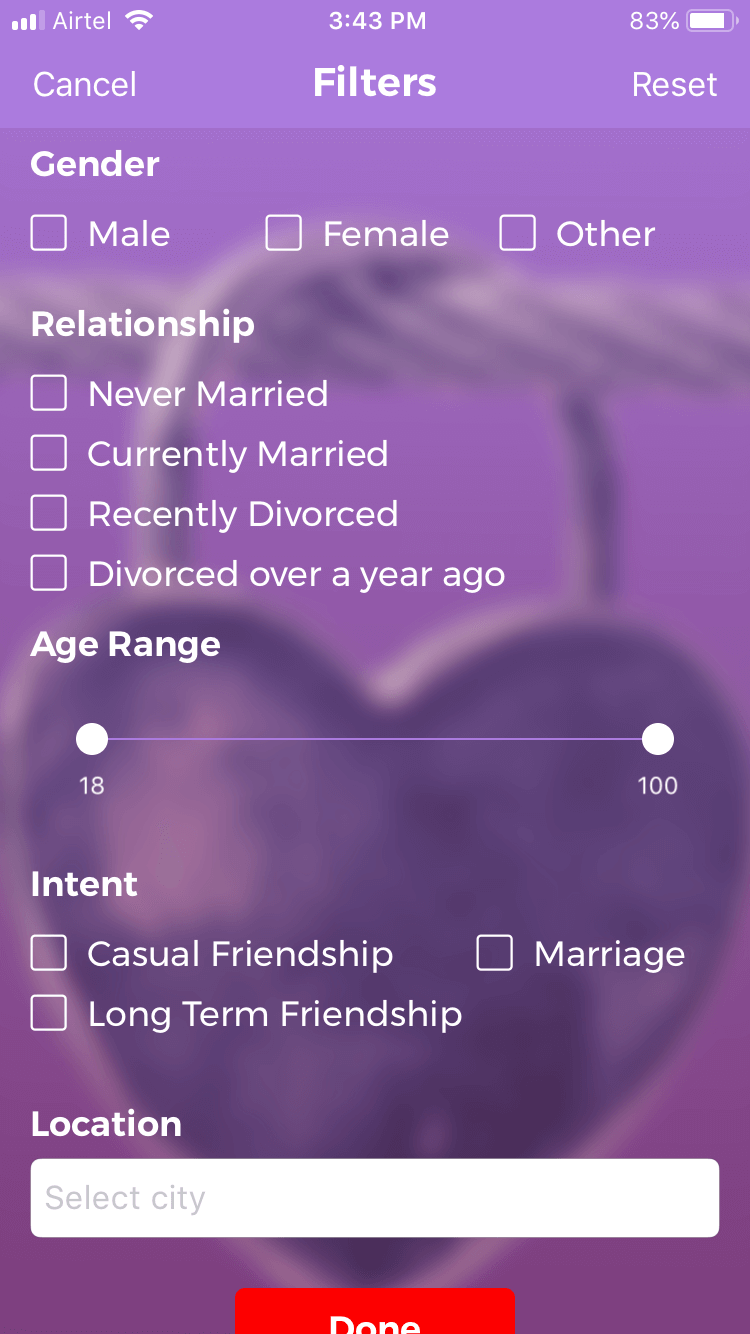750x1334 pixels.
Task: Enable the Currently Married filter
Action: pyautogui.click(x=49, y=454)
